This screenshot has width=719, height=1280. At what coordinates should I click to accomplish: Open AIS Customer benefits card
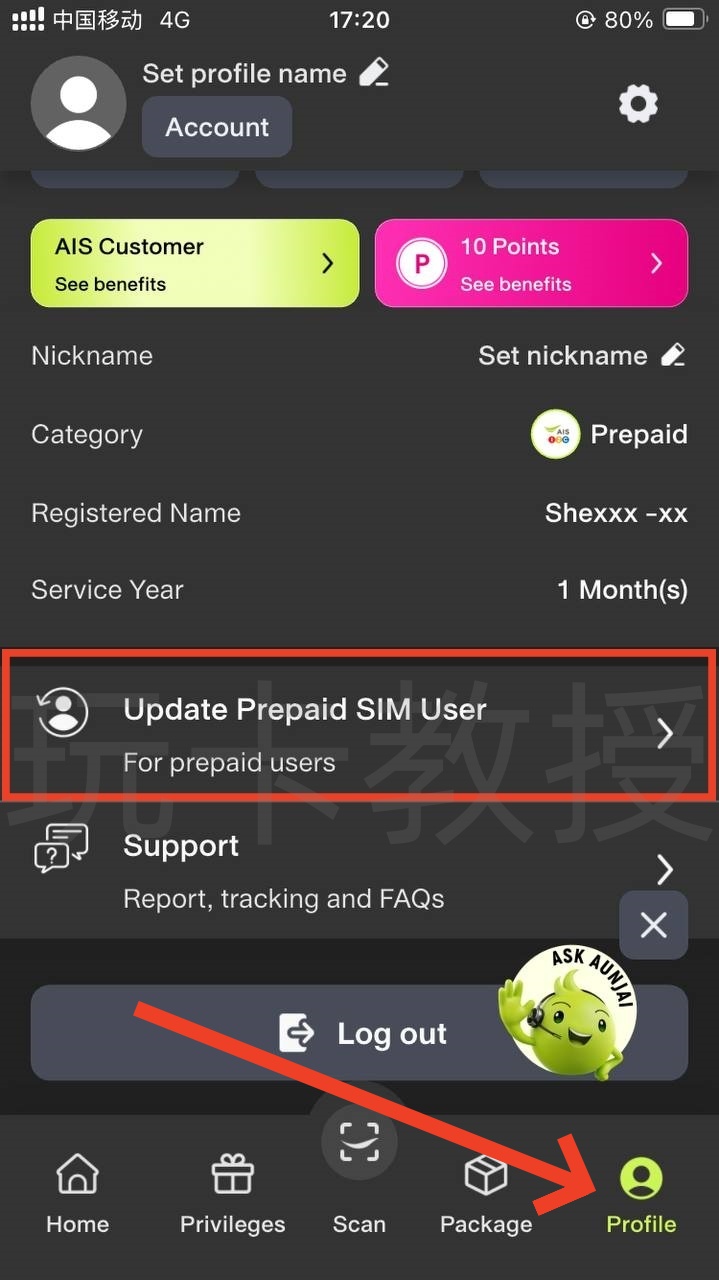(x=195, y=263)
